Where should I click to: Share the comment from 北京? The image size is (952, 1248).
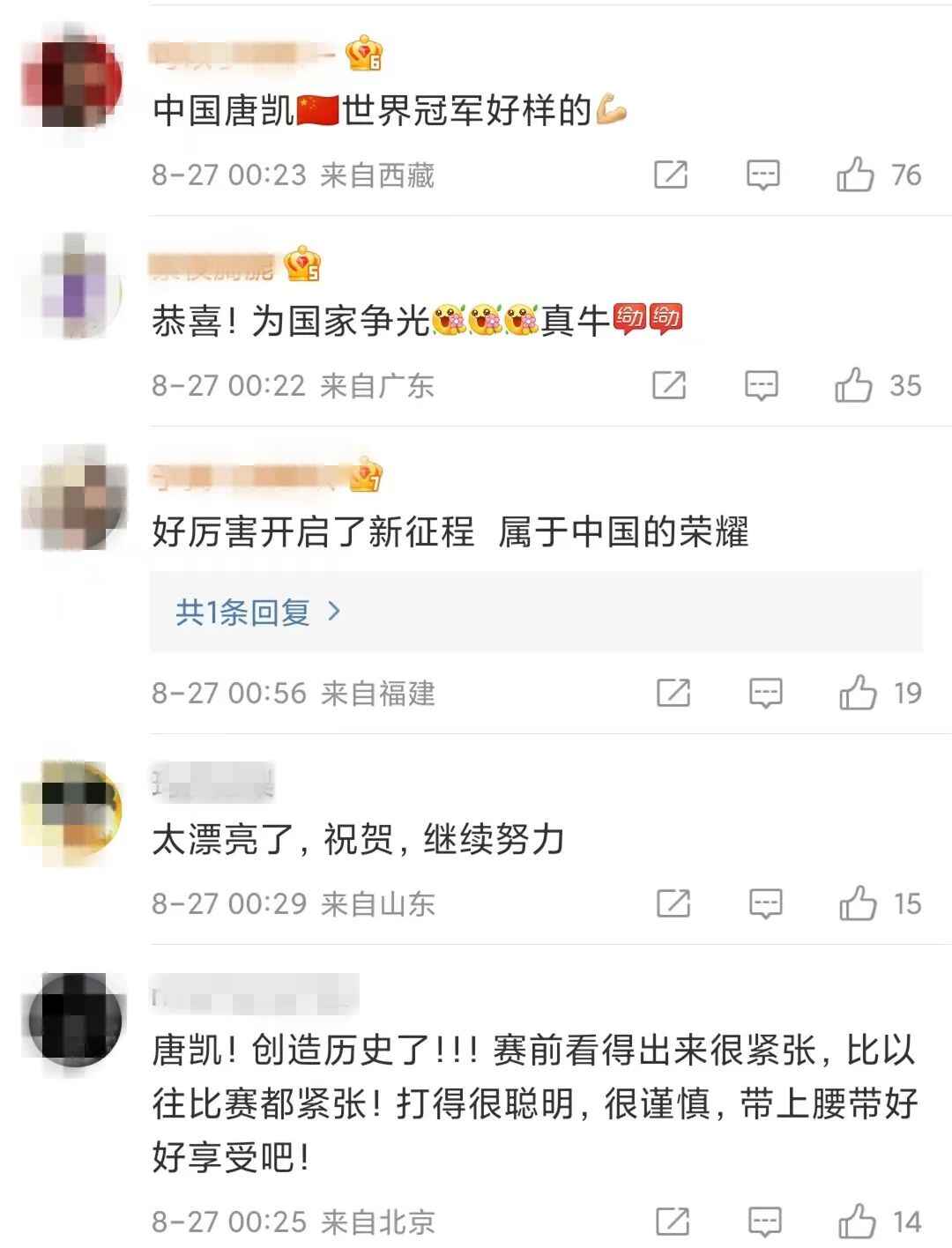[673, 1222]
